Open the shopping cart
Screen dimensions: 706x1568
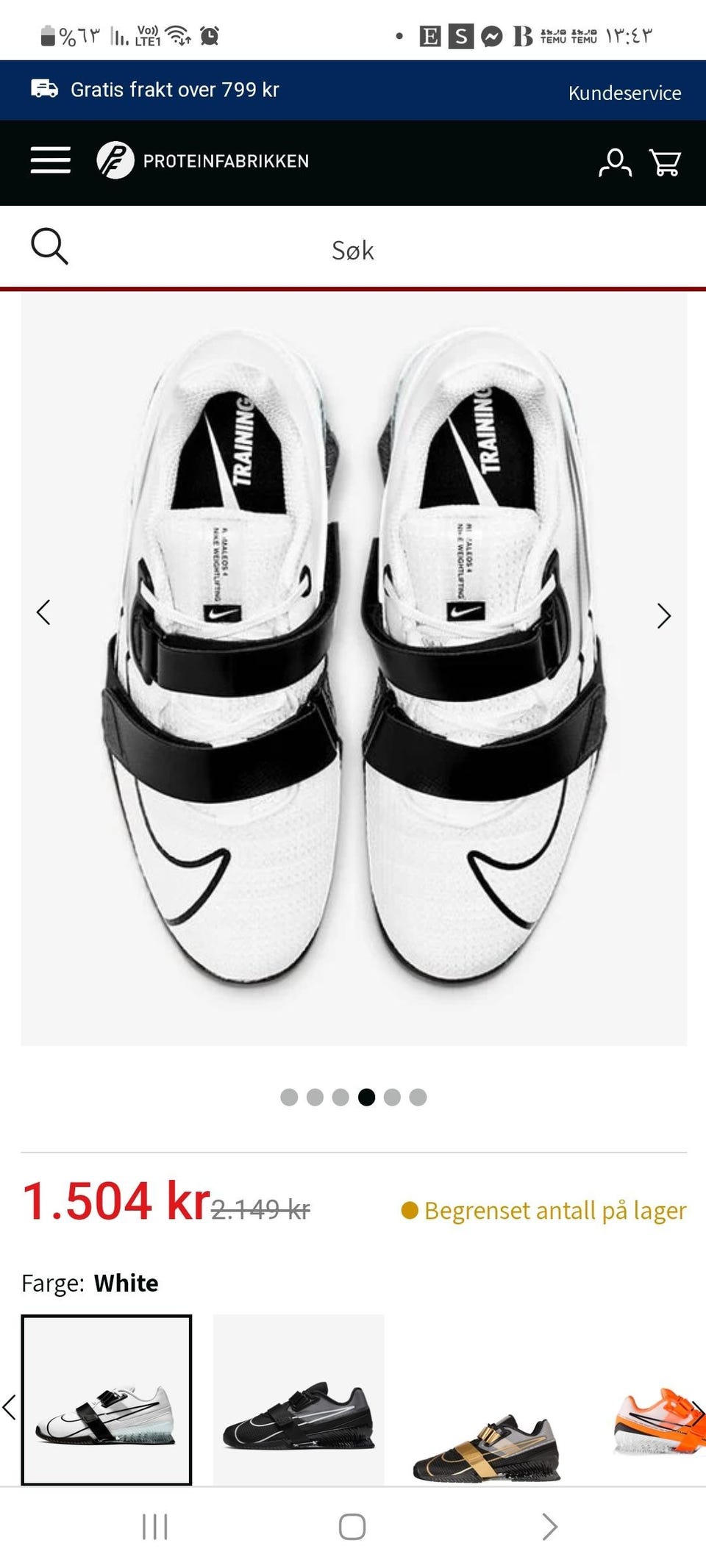(x=665, y=162)
